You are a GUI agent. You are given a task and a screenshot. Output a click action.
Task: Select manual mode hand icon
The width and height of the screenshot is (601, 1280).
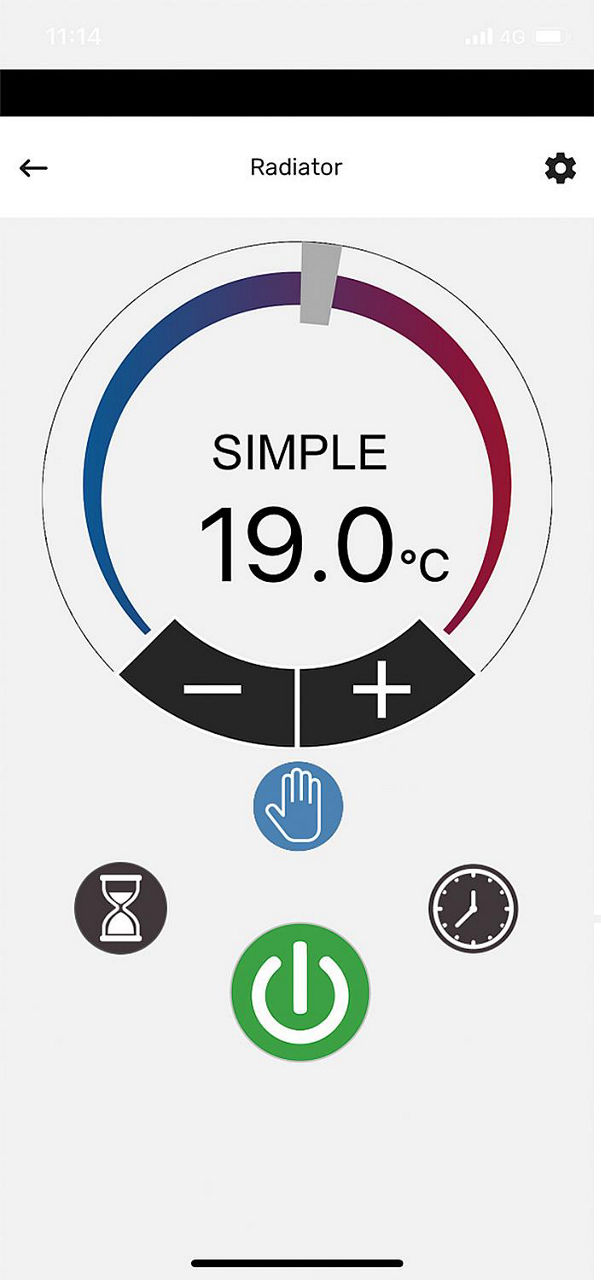298,806
